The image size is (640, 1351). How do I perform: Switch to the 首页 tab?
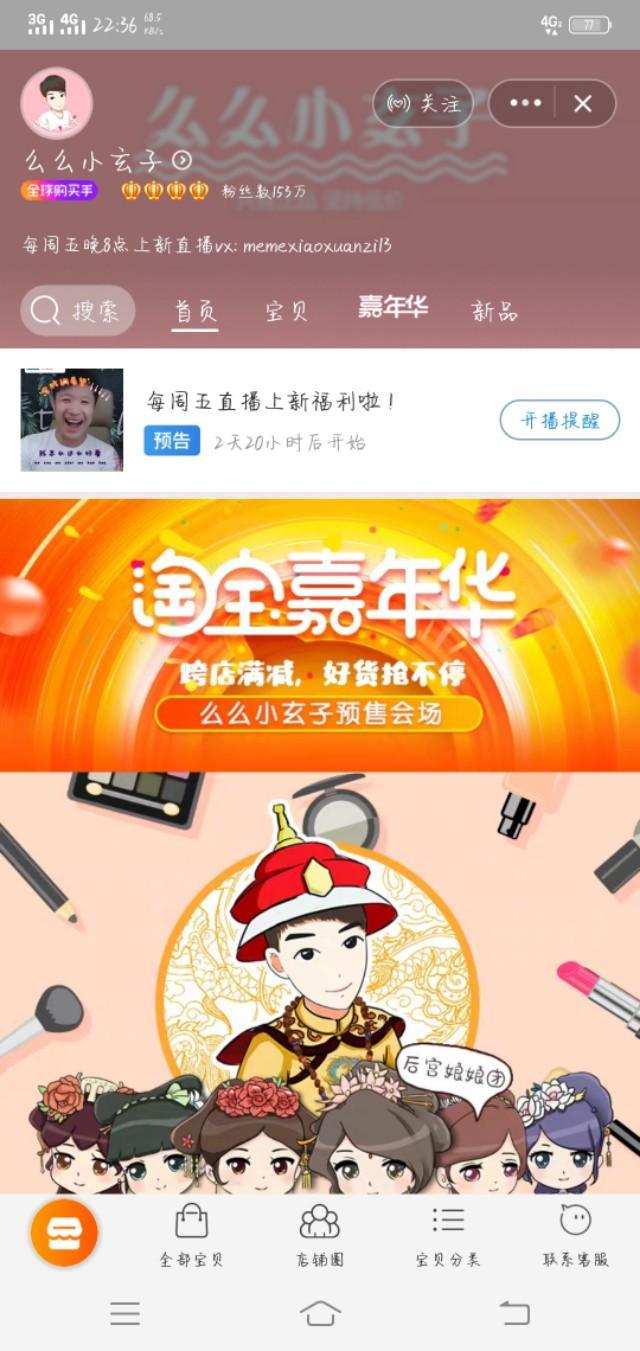(x=195, y=311)
